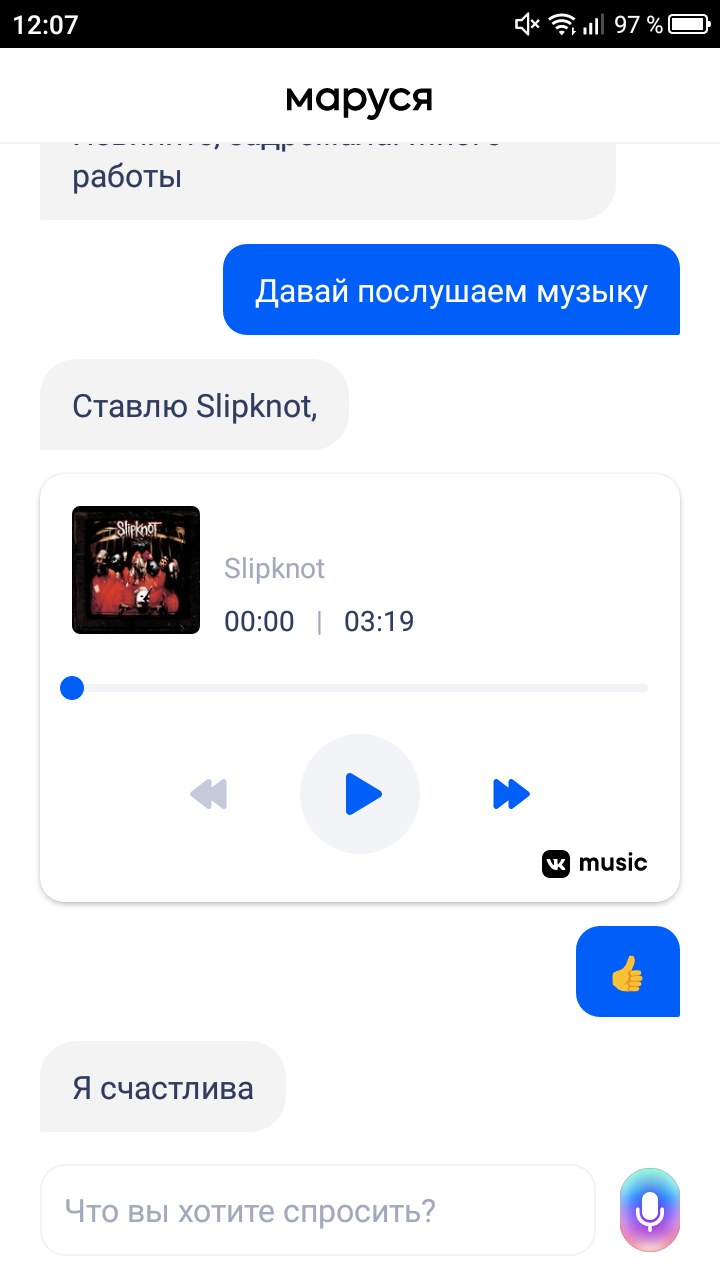Skip to the next track
Screen dimensions: 720x1280
[511, 794]
